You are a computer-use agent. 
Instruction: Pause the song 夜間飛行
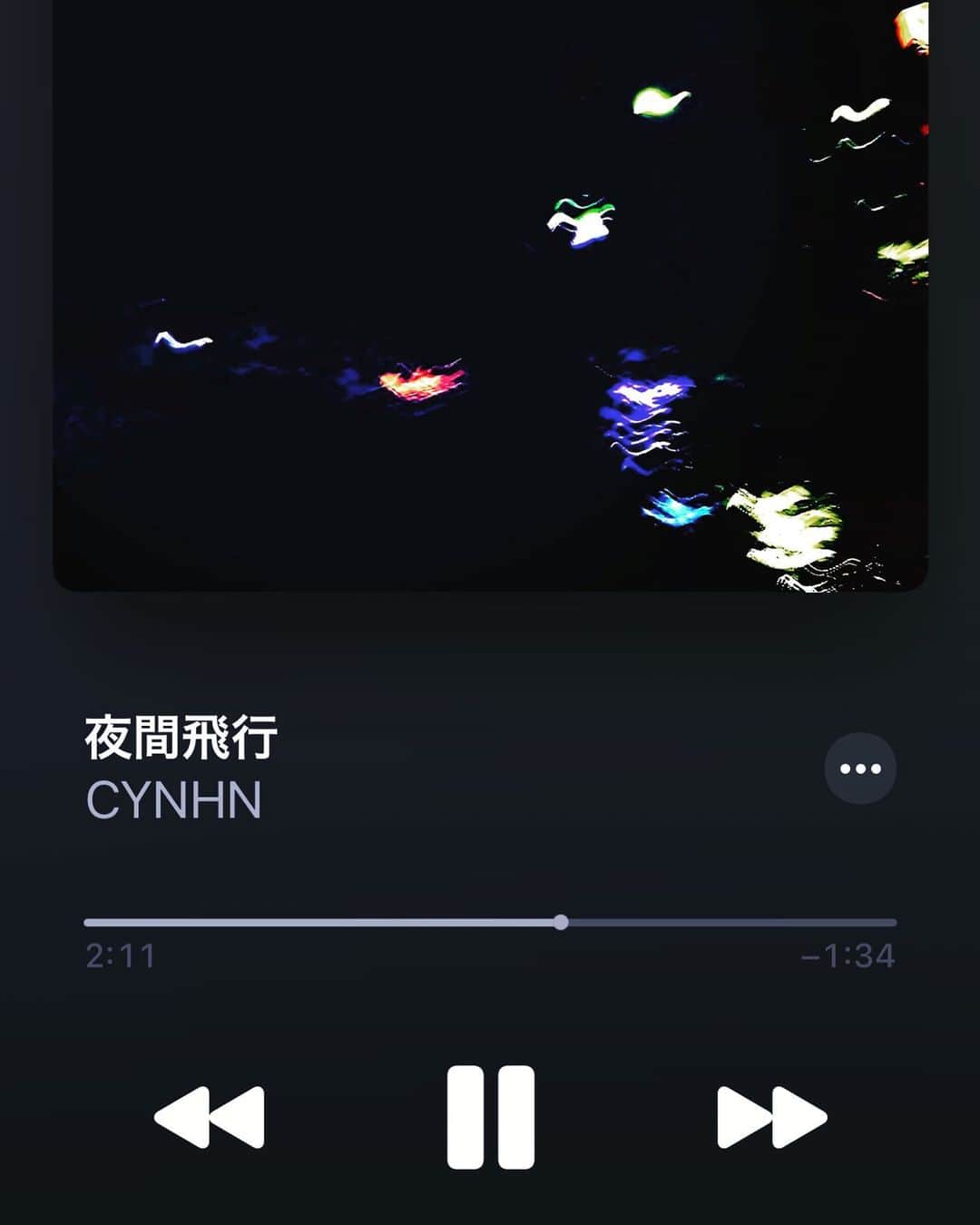pos(490,1117)
